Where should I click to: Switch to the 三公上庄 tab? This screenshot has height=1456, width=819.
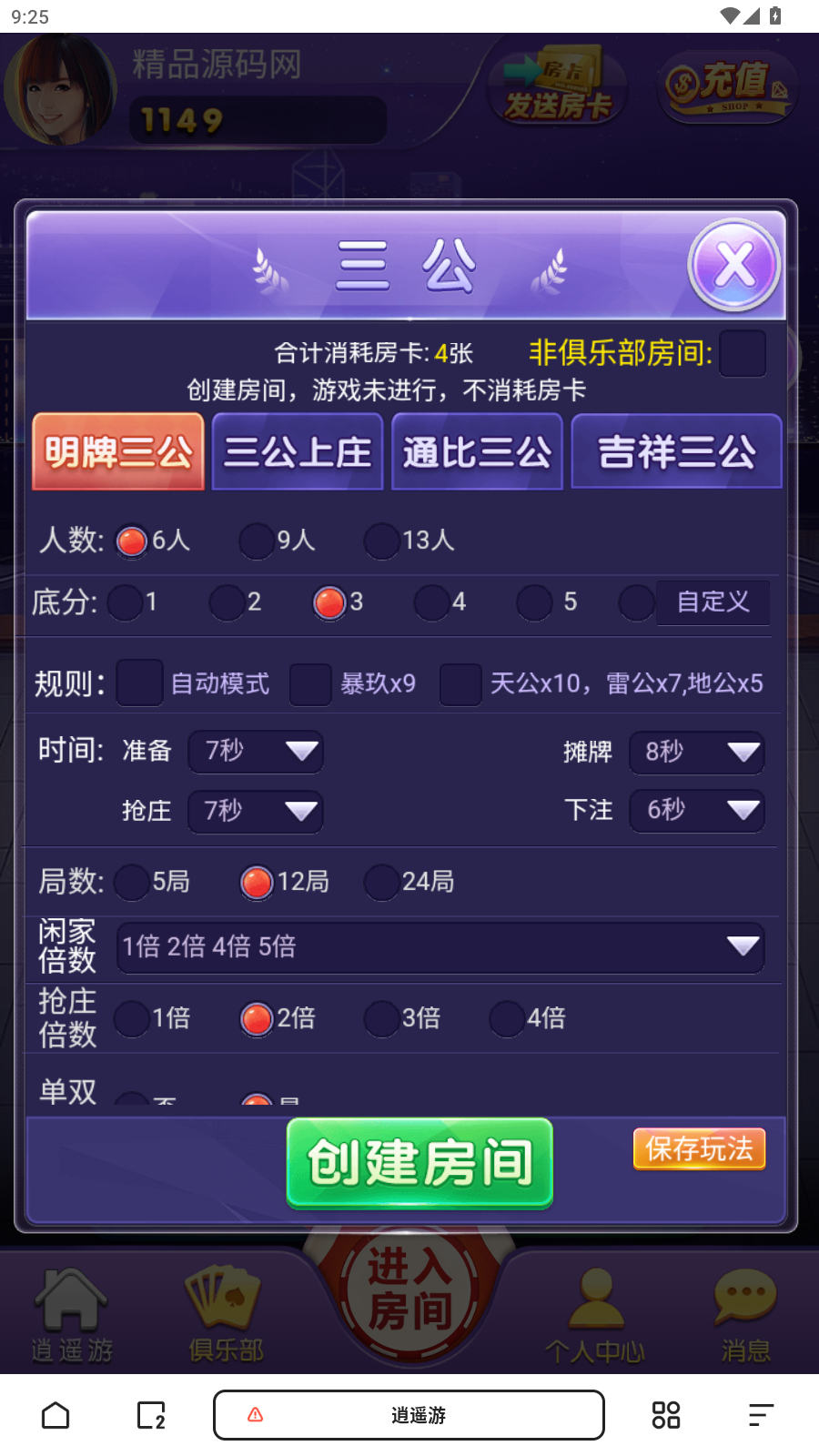point(298,451)
